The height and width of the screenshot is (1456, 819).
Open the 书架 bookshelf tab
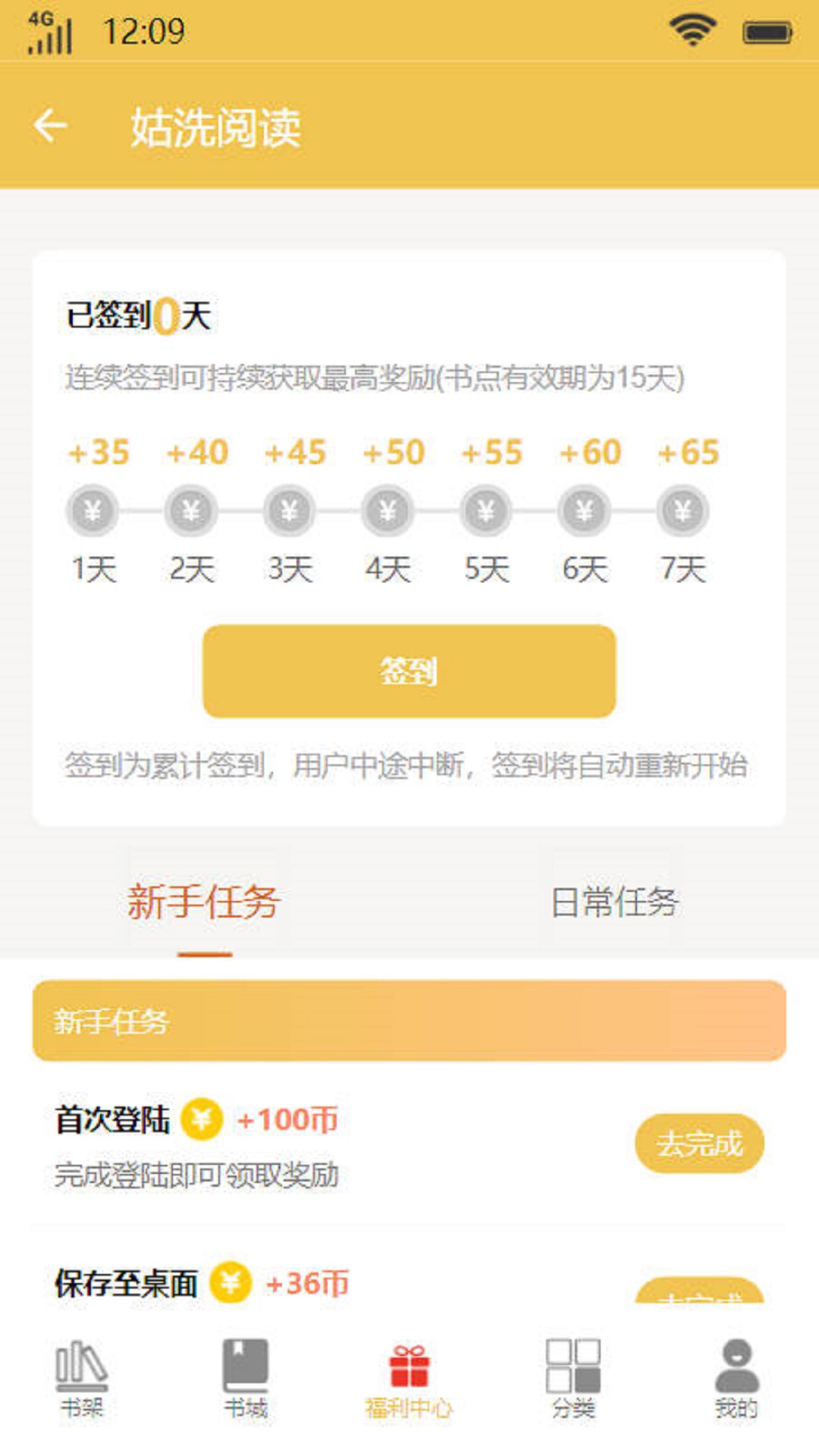coord(82,1379)
